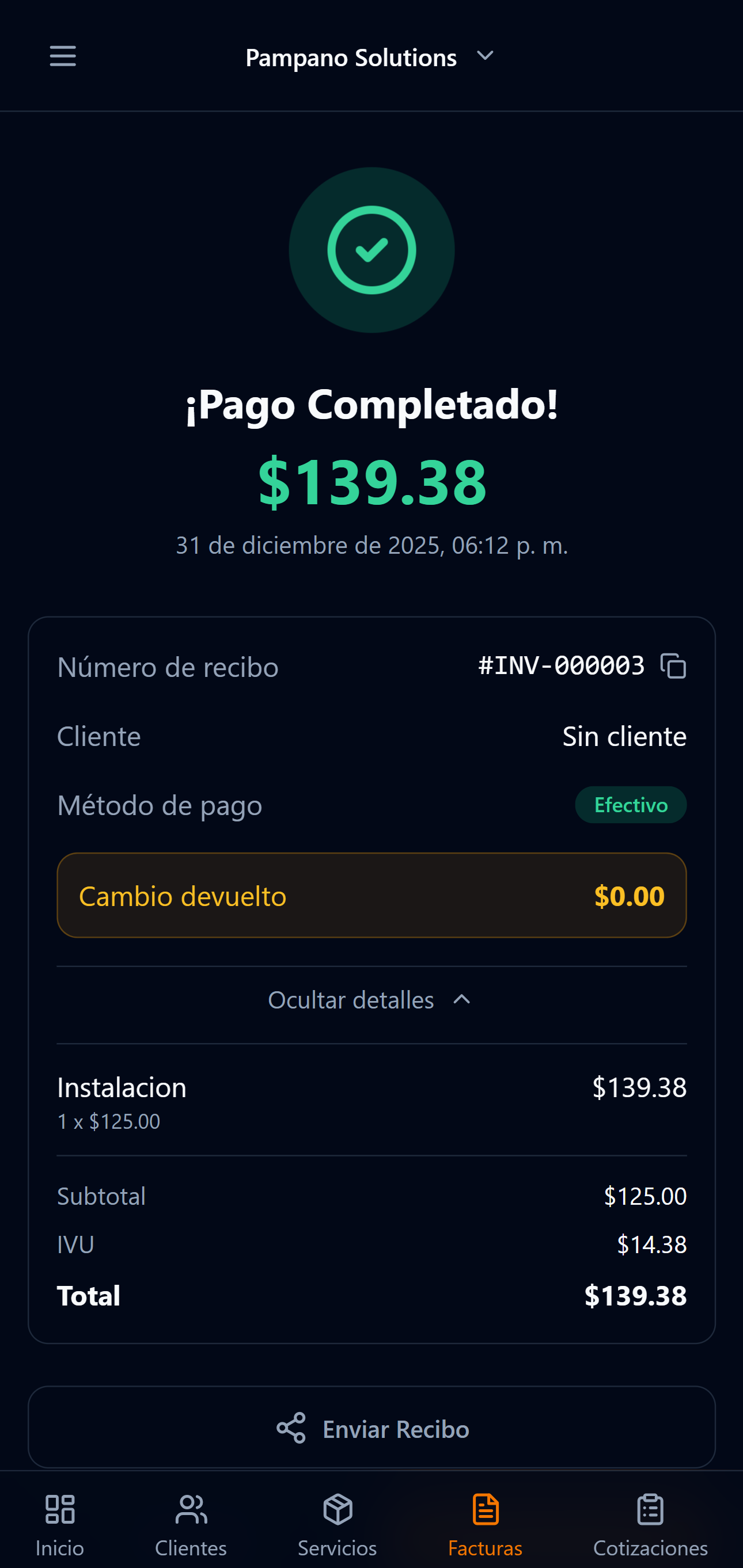Tap the Cambio devuelto highlighted box
The width and height of the screenshot is (743, 1568).
pyautogui.click(x=371, y=895)
